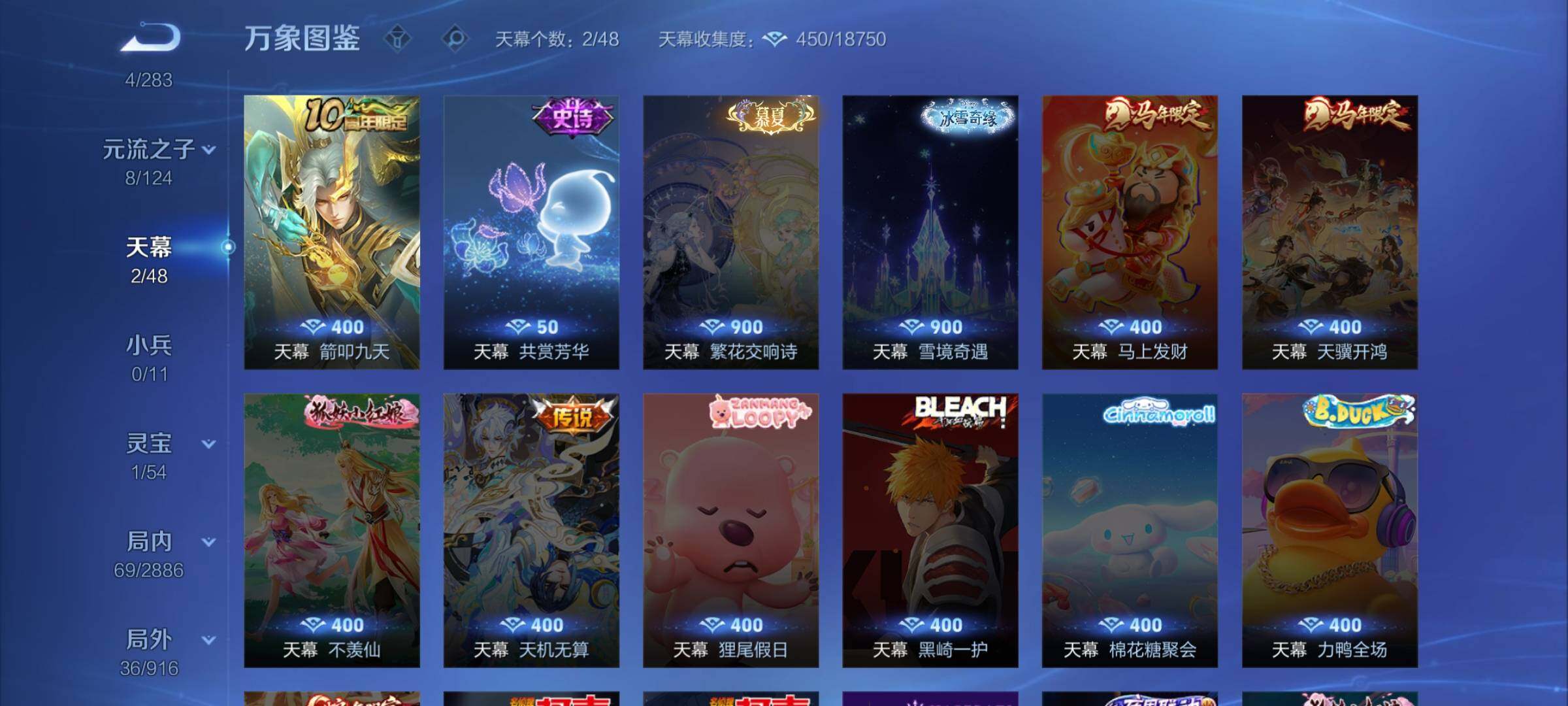Select the 天幕 力鸭全场 B.Duck card

tap(1330, 530)
